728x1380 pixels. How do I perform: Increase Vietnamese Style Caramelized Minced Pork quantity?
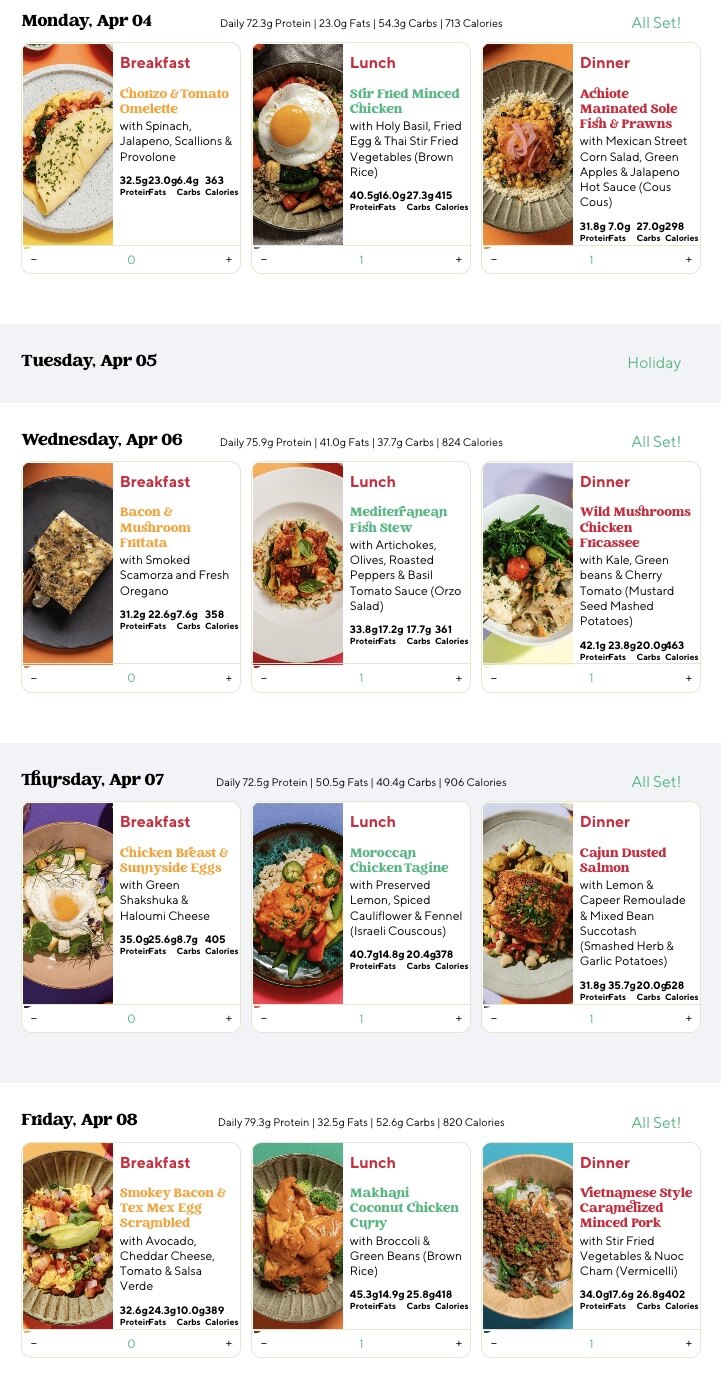point(688,1344)
